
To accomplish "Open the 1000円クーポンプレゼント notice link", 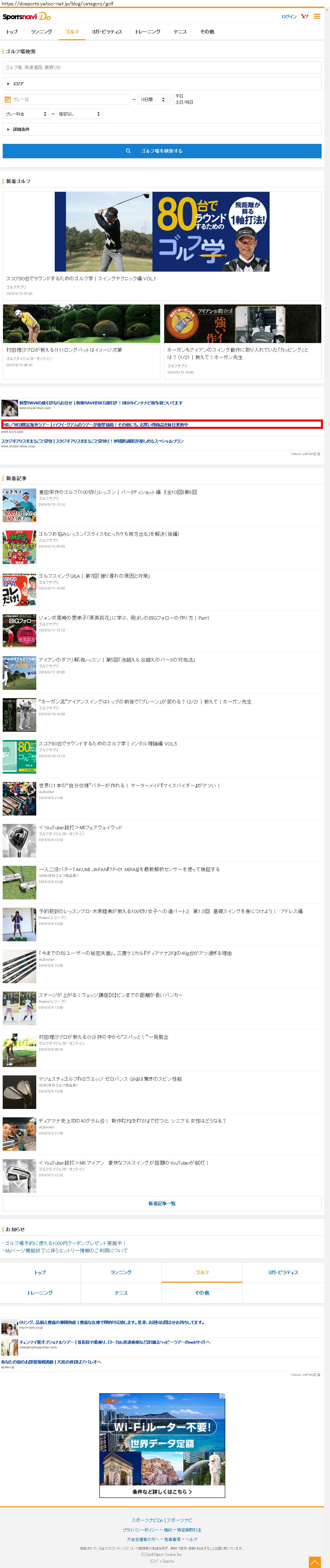I will [x=64, y=1243].
